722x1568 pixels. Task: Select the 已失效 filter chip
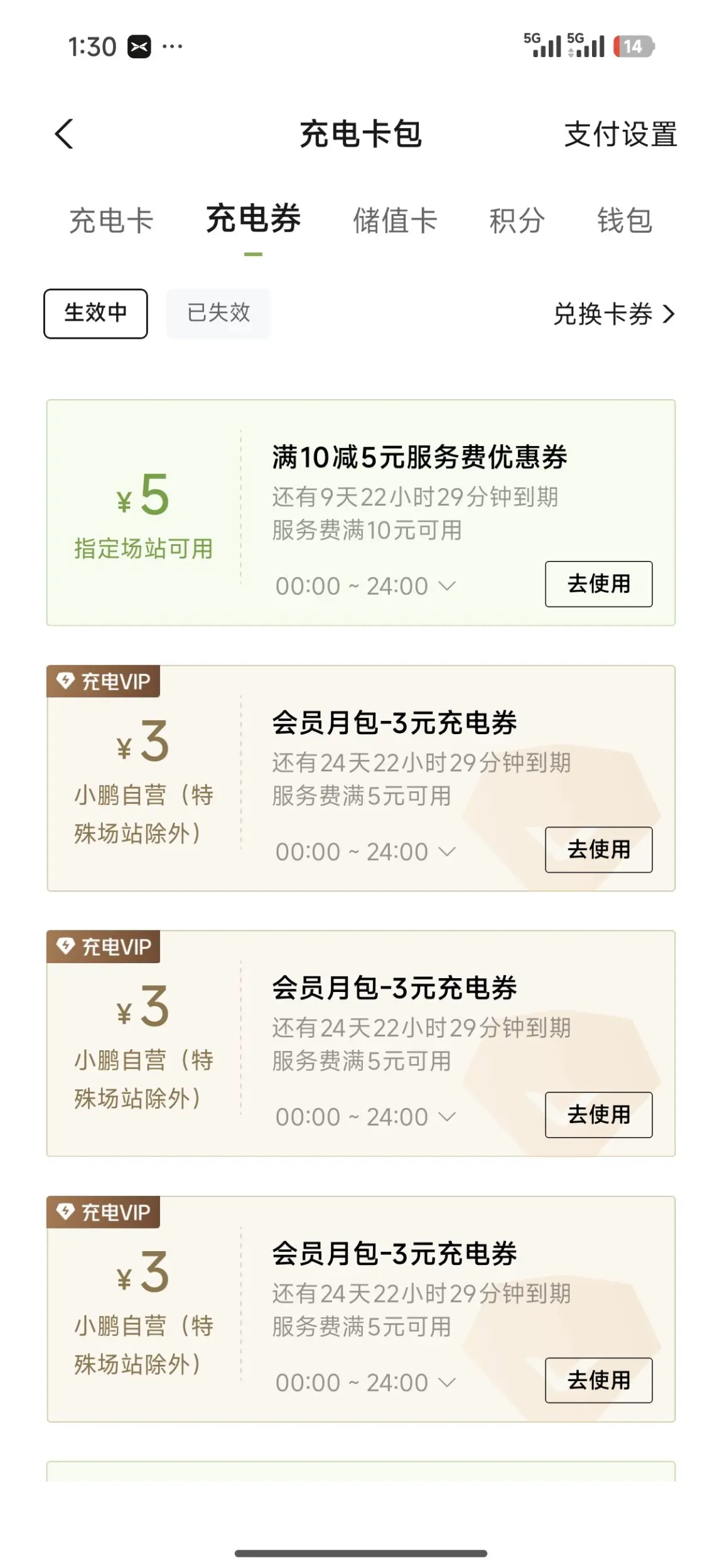tap(218, 313)
